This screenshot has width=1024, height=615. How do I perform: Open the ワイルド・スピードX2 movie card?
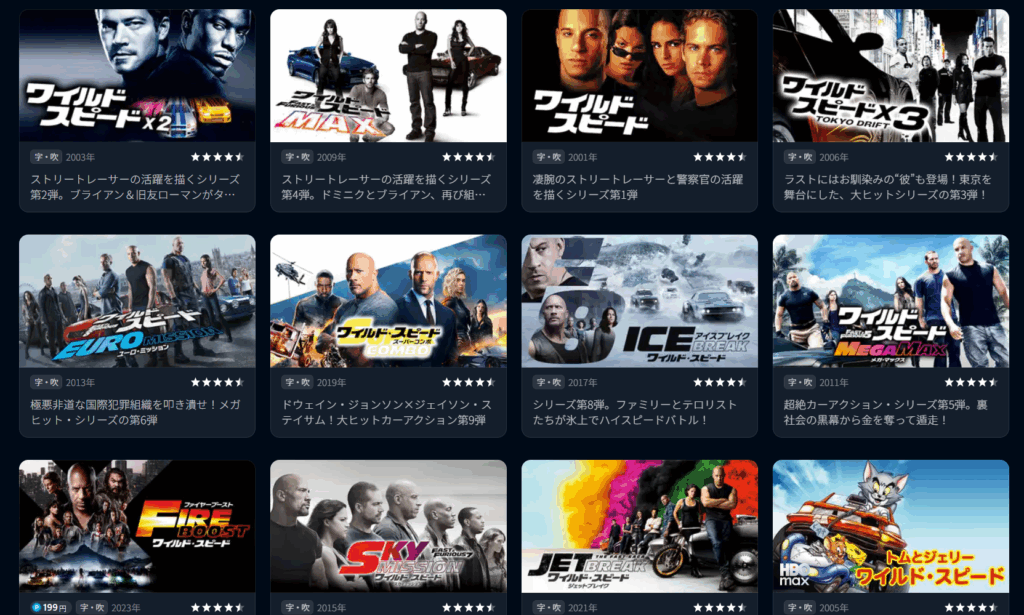pos(137,77)
